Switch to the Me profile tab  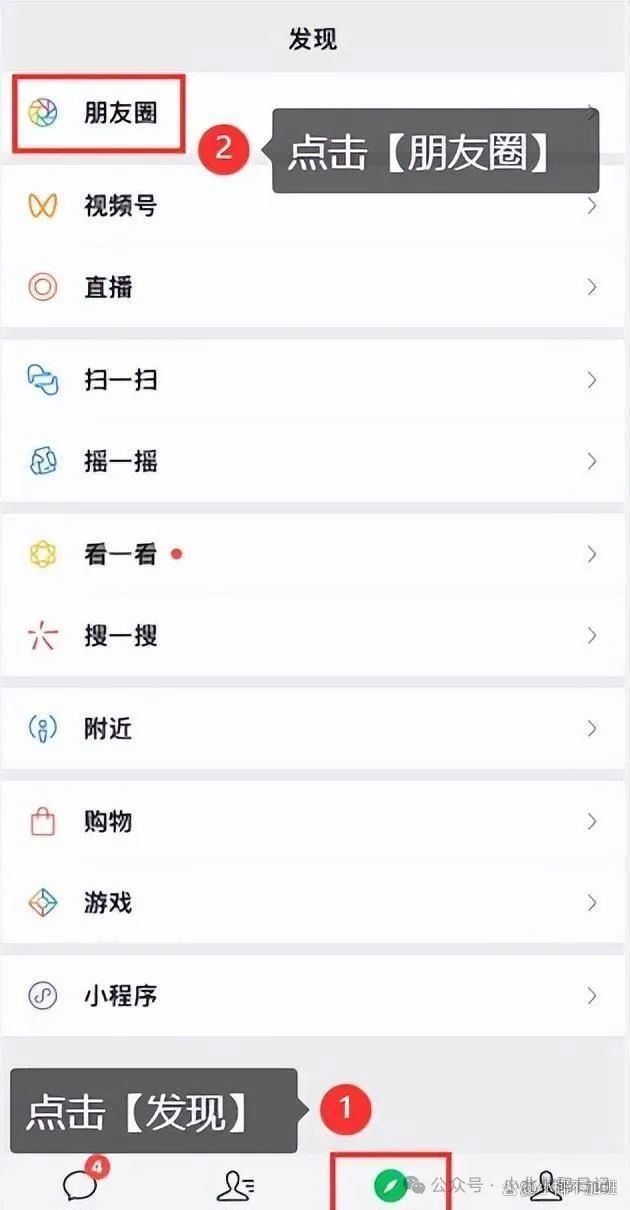click(546, 1185)
